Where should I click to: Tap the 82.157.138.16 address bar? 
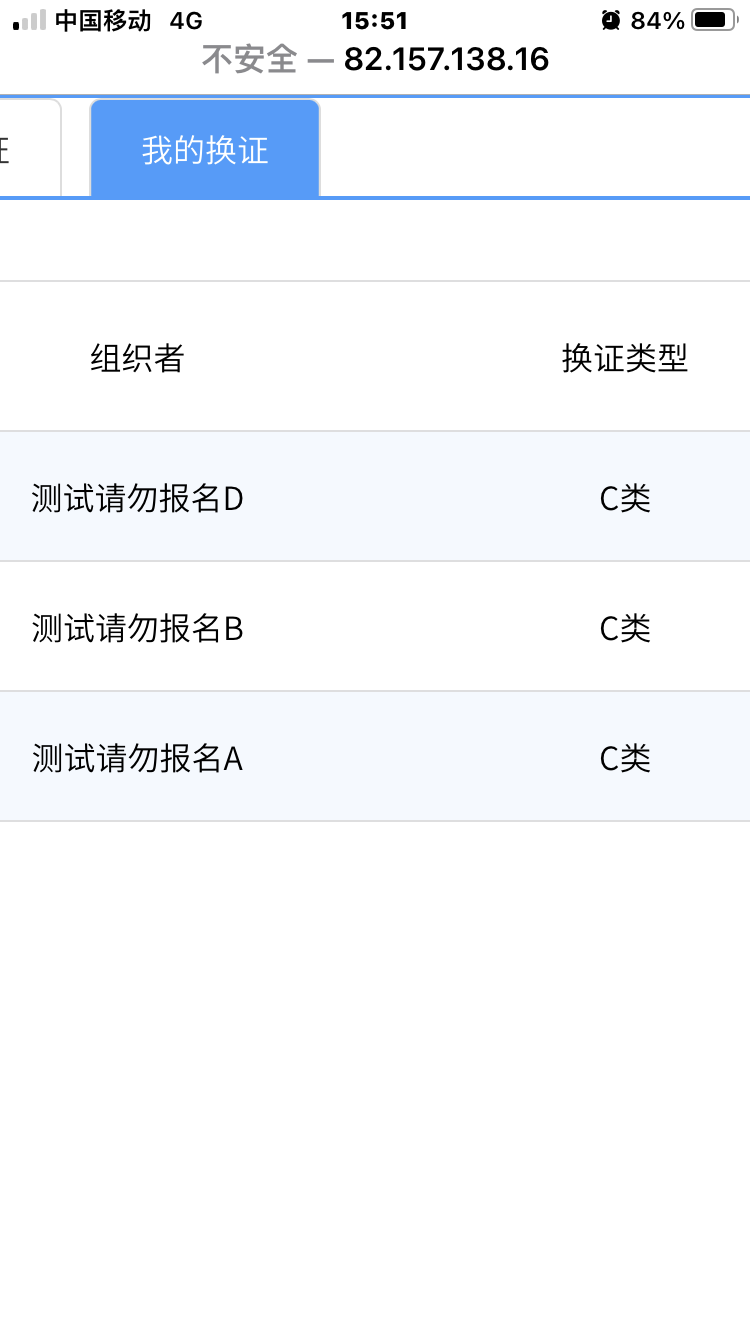(x=375, y=60)
